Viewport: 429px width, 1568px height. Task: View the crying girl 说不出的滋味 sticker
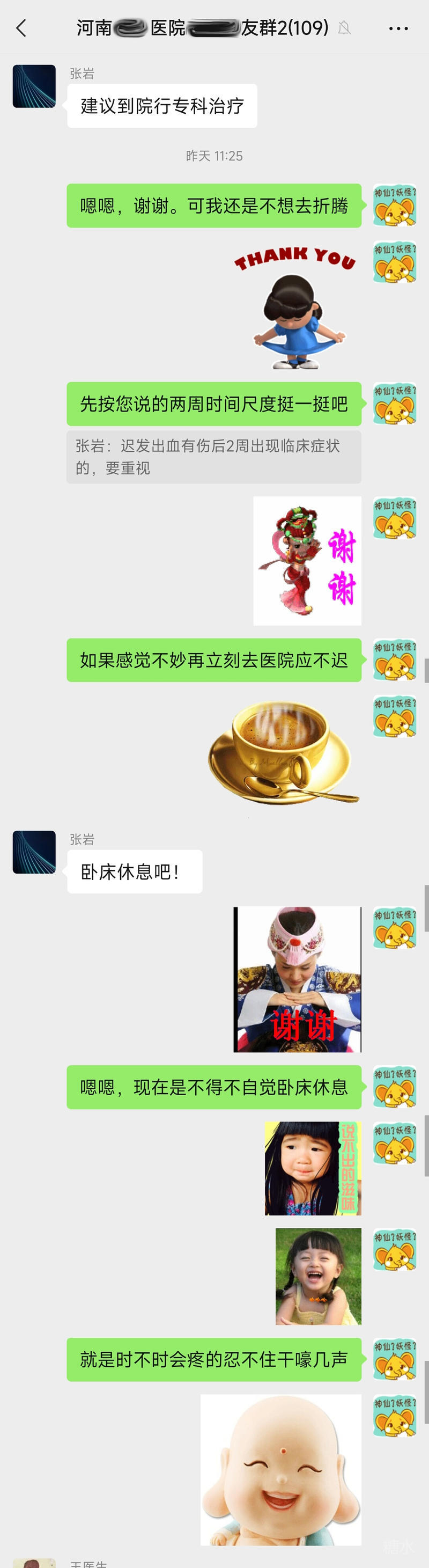click(313, 1168)
